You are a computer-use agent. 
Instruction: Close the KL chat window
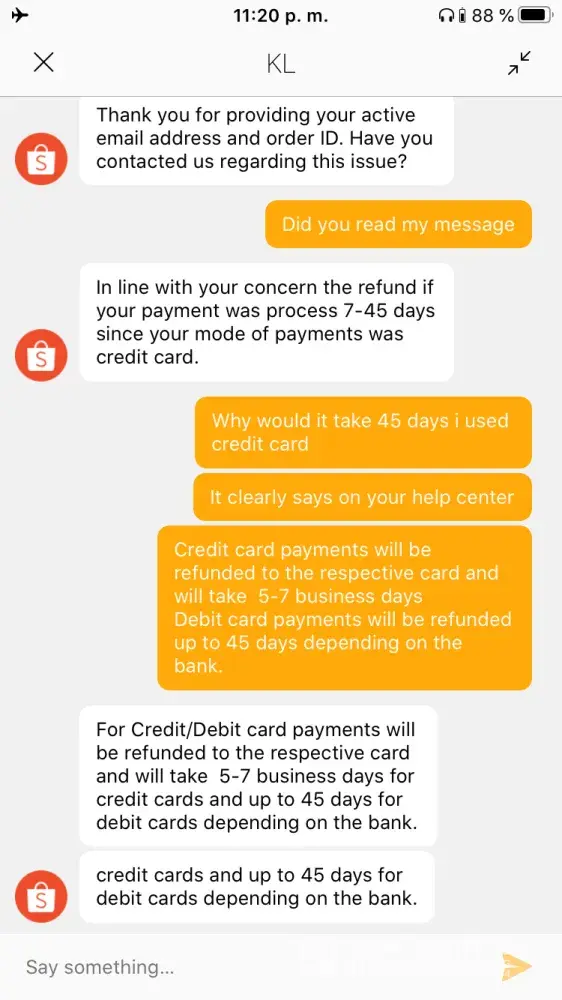point(43,62)
